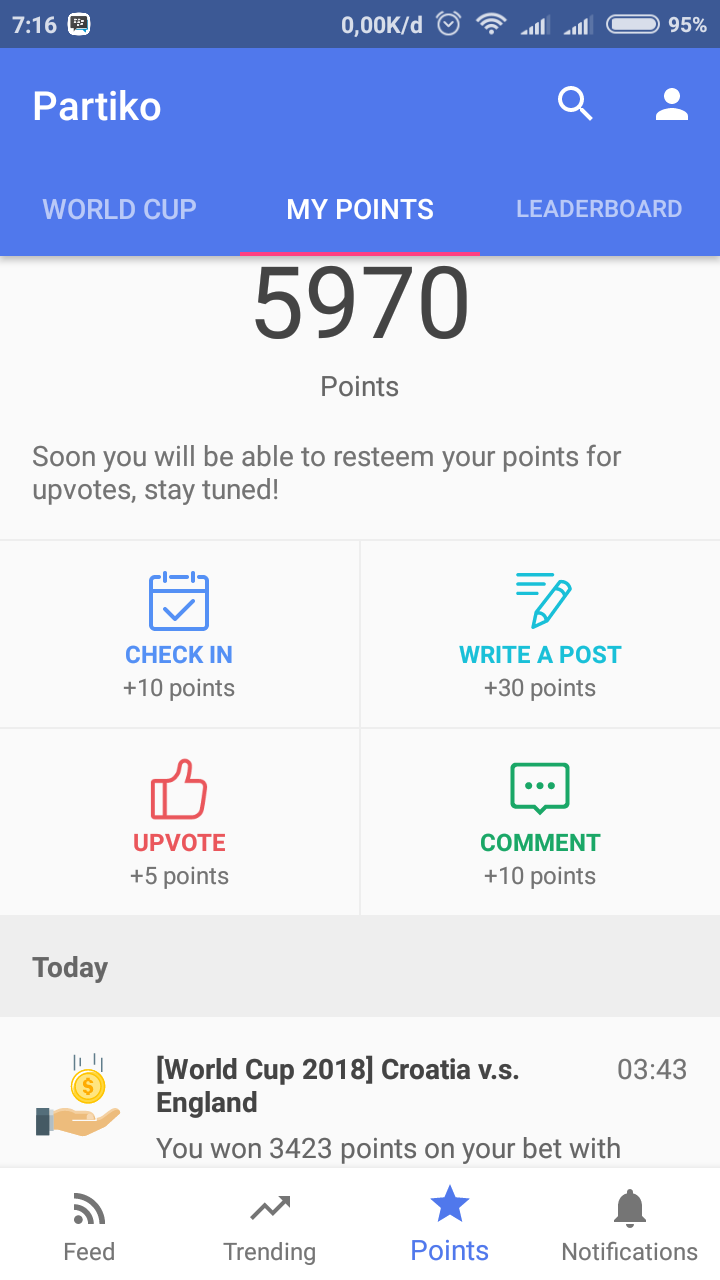
Task: Switch to the World Cup tab
Action: click(119, 209)
